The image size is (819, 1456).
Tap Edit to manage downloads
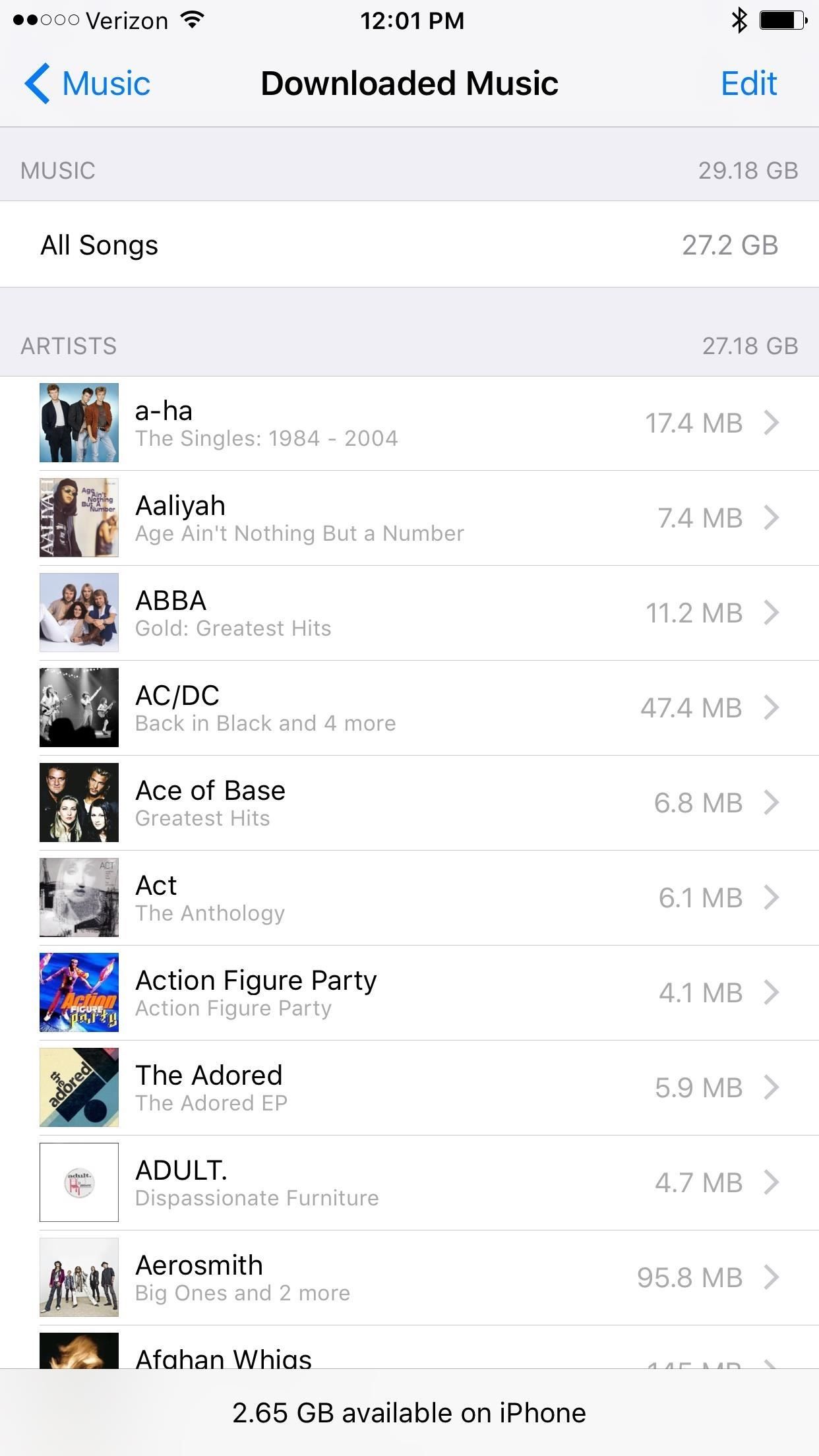coord(748,84)
